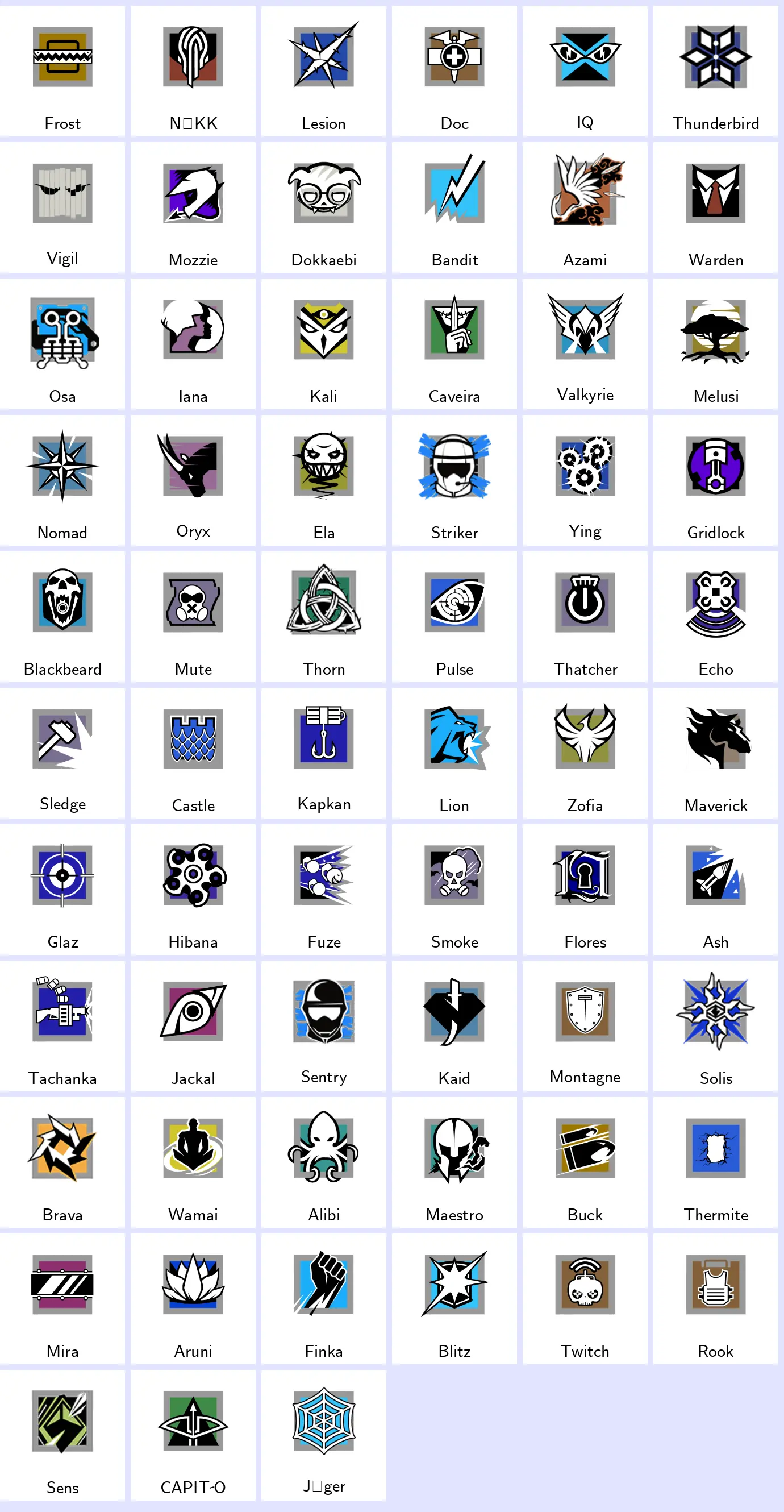The image size is (784, 1512).
Task: Select Caveira in the operator grid
Action: [454, 344]
